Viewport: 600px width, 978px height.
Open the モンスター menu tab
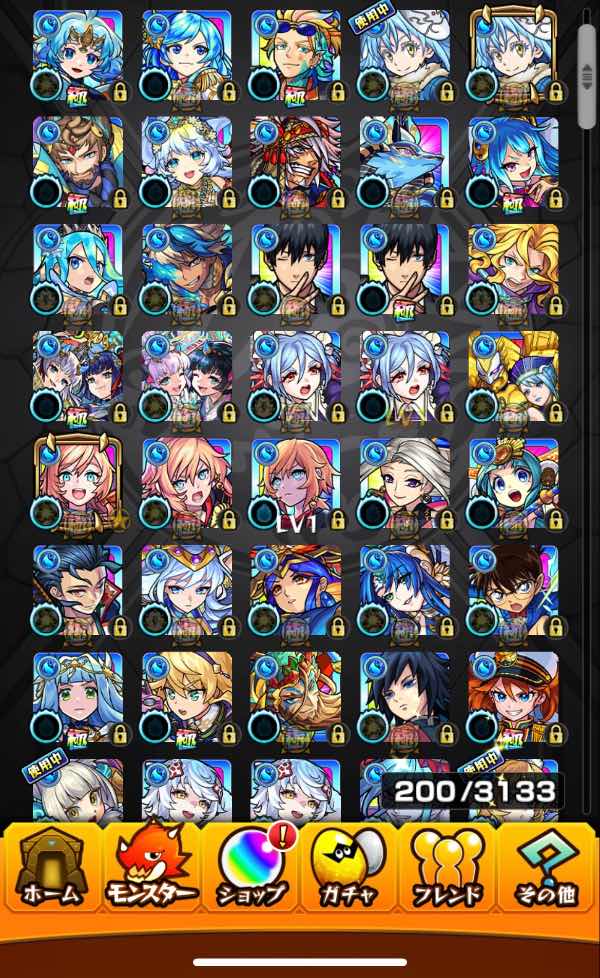(x=150, y=868)
